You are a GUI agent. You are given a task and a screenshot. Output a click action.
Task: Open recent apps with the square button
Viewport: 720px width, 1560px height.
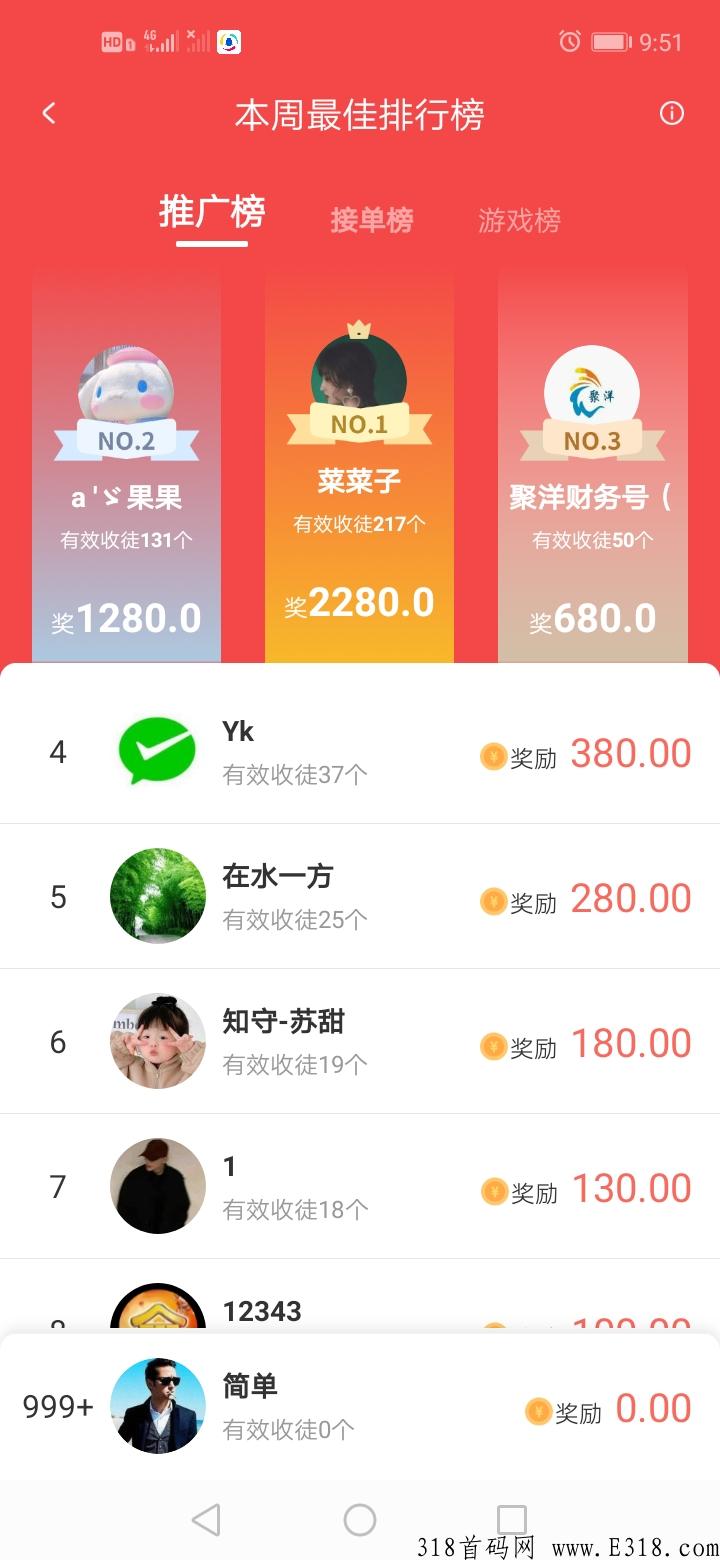[512, 1520]
